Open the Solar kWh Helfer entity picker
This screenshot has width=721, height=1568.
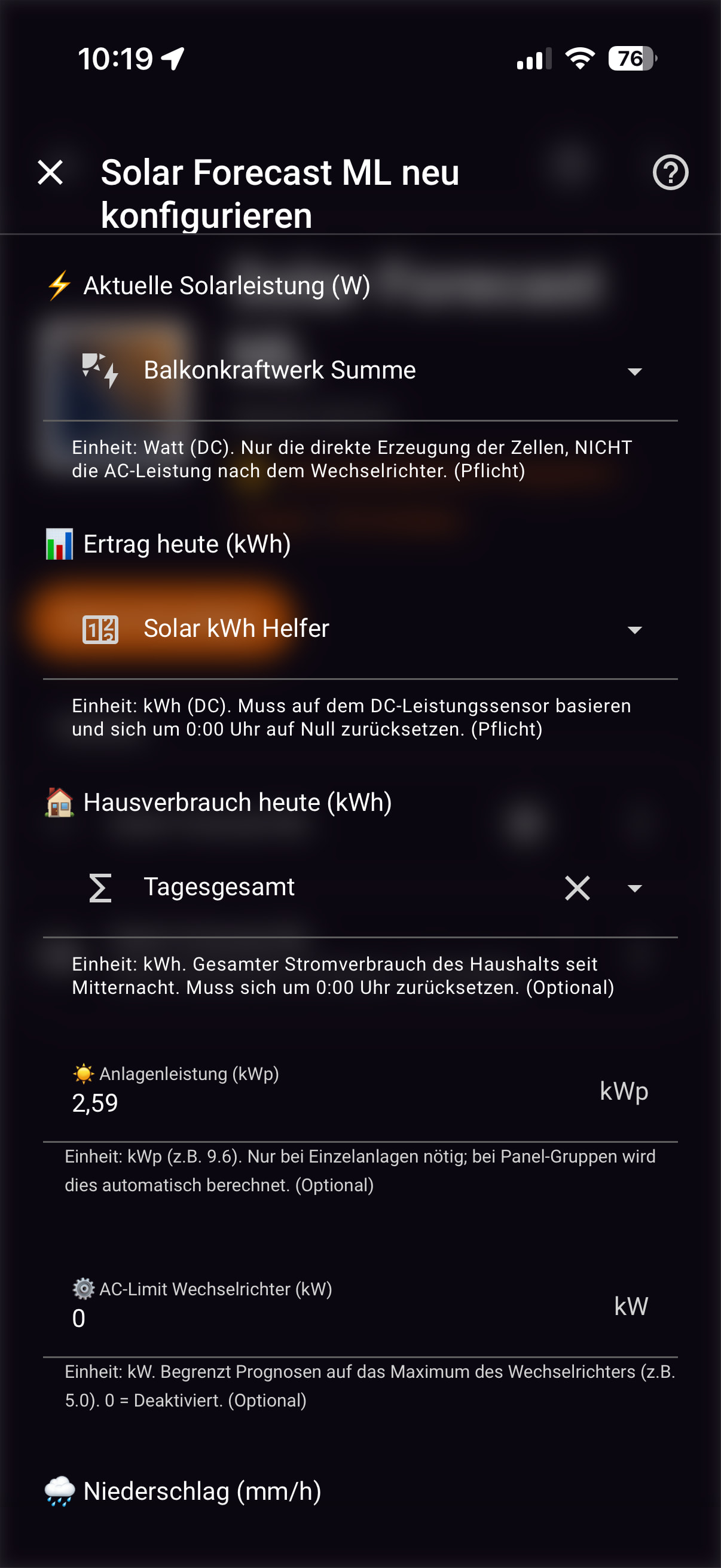(x=360, y=629)
